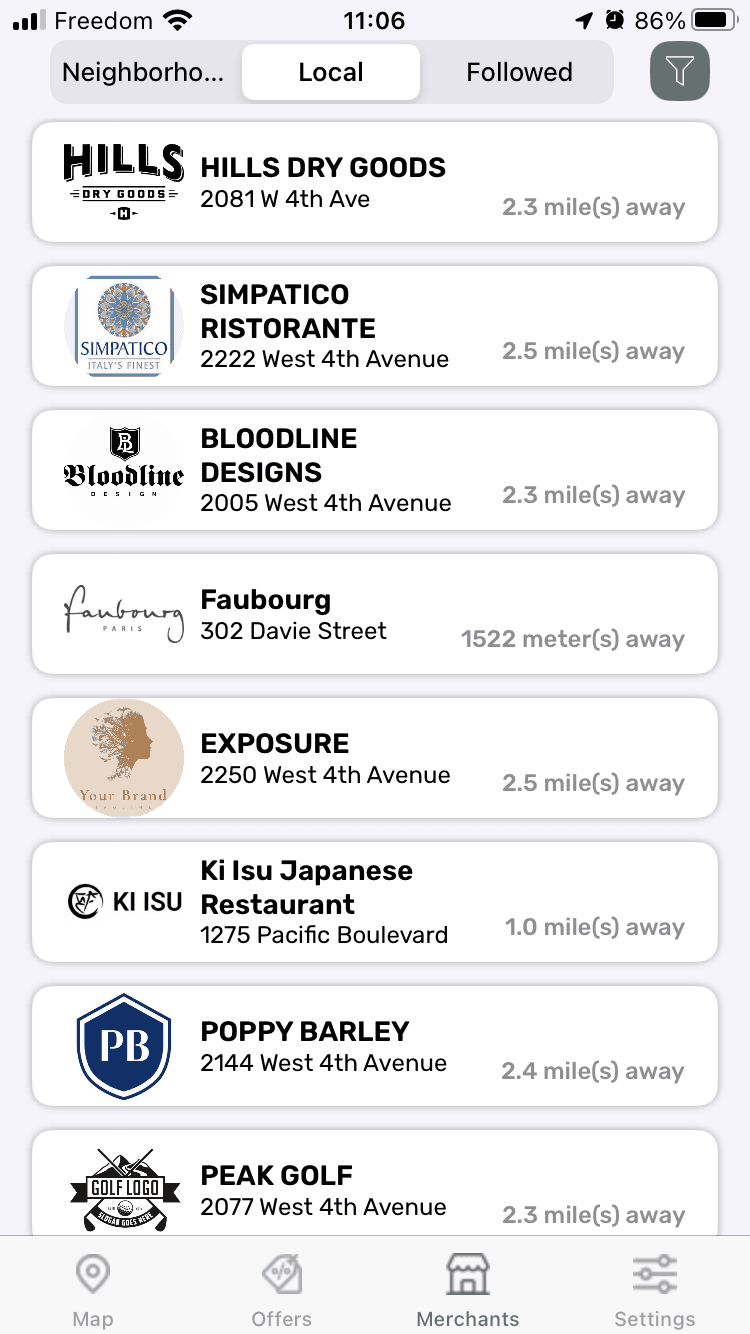Open Offers using the price-tag icon
The height and width of the screenshot is (1334, 750).
point(281,1273)
